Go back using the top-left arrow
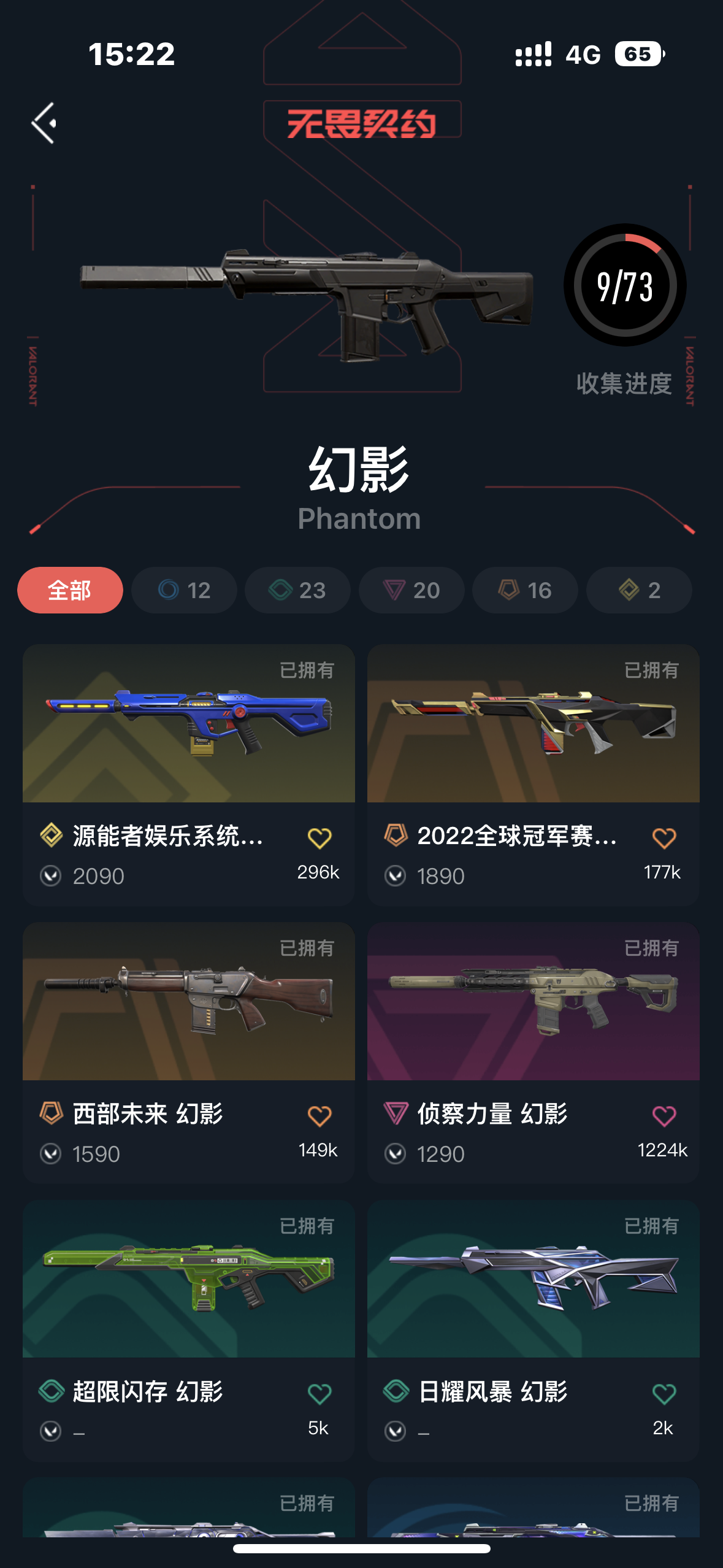 pyautogui.click(x=44, y=123)
